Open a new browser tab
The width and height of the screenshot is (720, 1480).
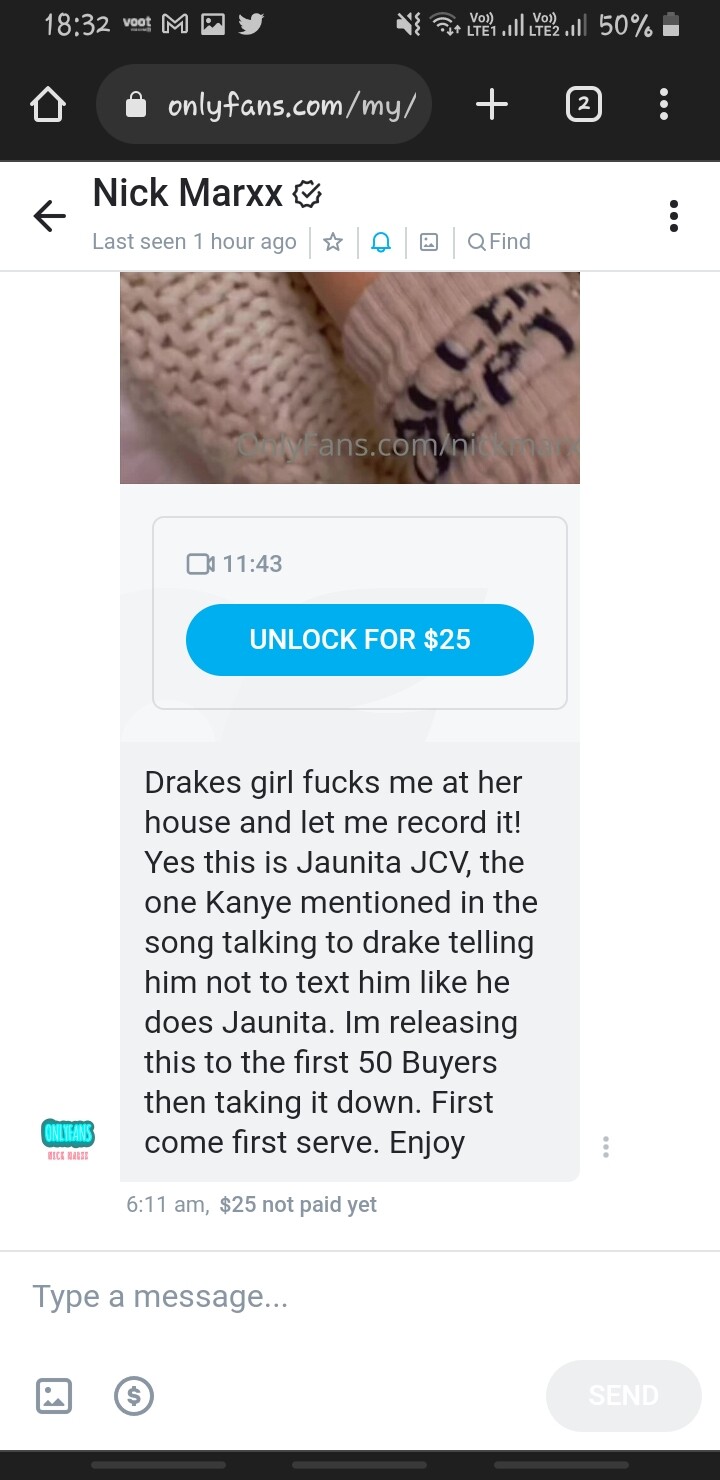(x=491, y=105)
